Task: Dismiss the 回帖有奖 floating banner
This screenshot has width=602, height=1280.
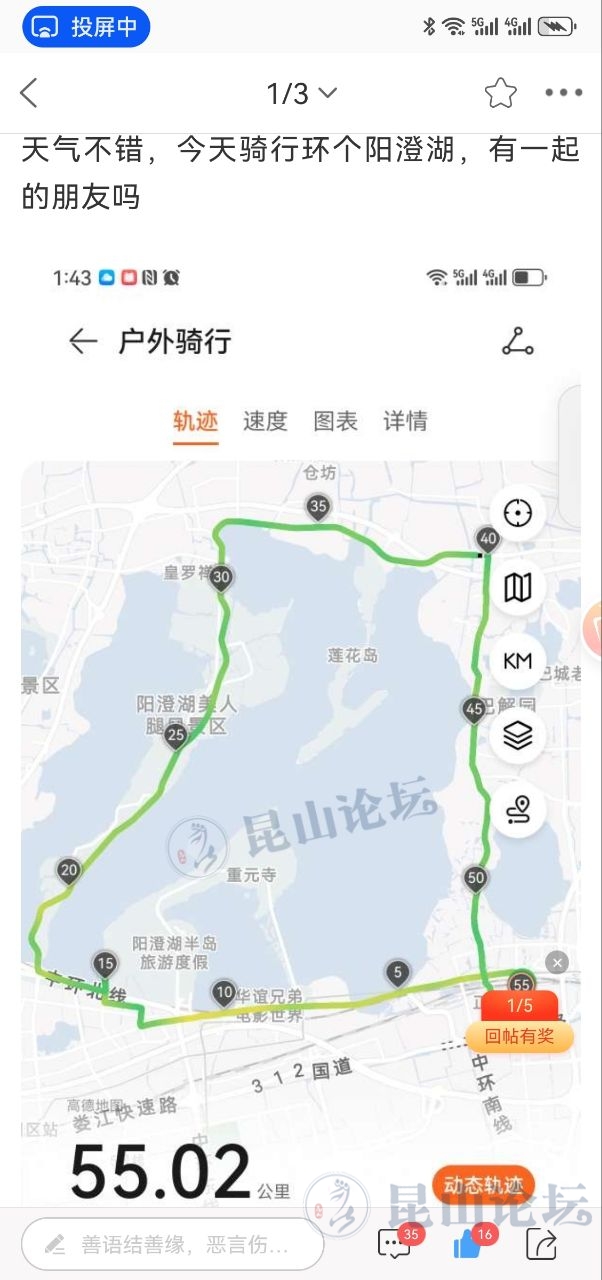Action: tap(557, 963)
